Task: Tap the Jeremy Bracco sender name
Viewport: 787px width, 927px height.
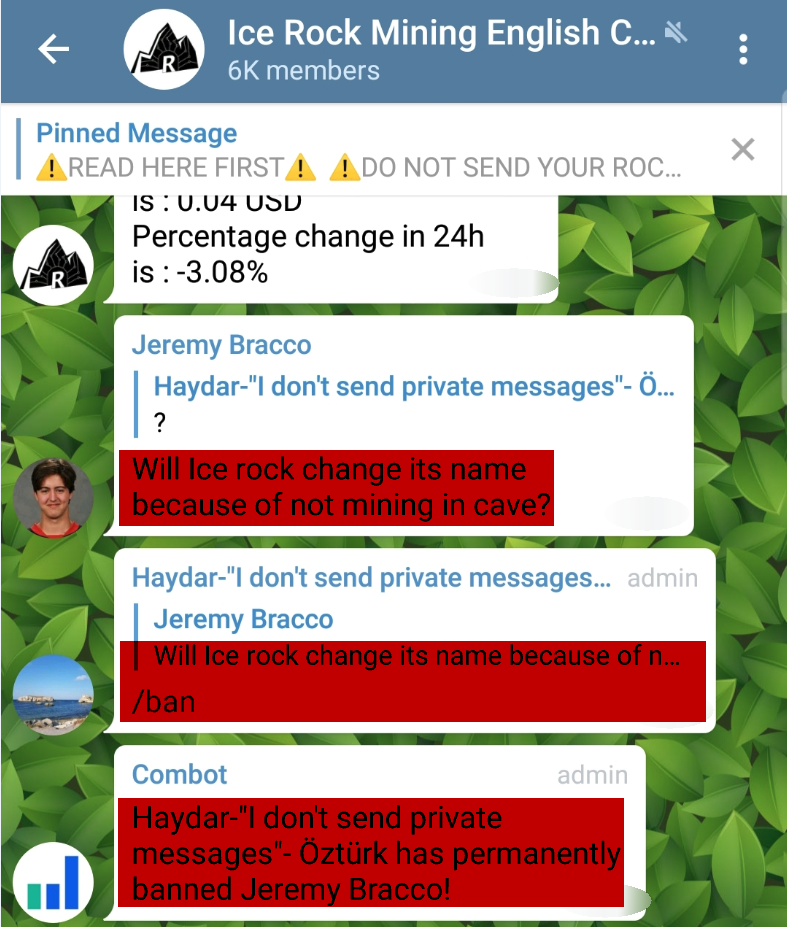Action: pyautogui.click(x=221, y=345)
